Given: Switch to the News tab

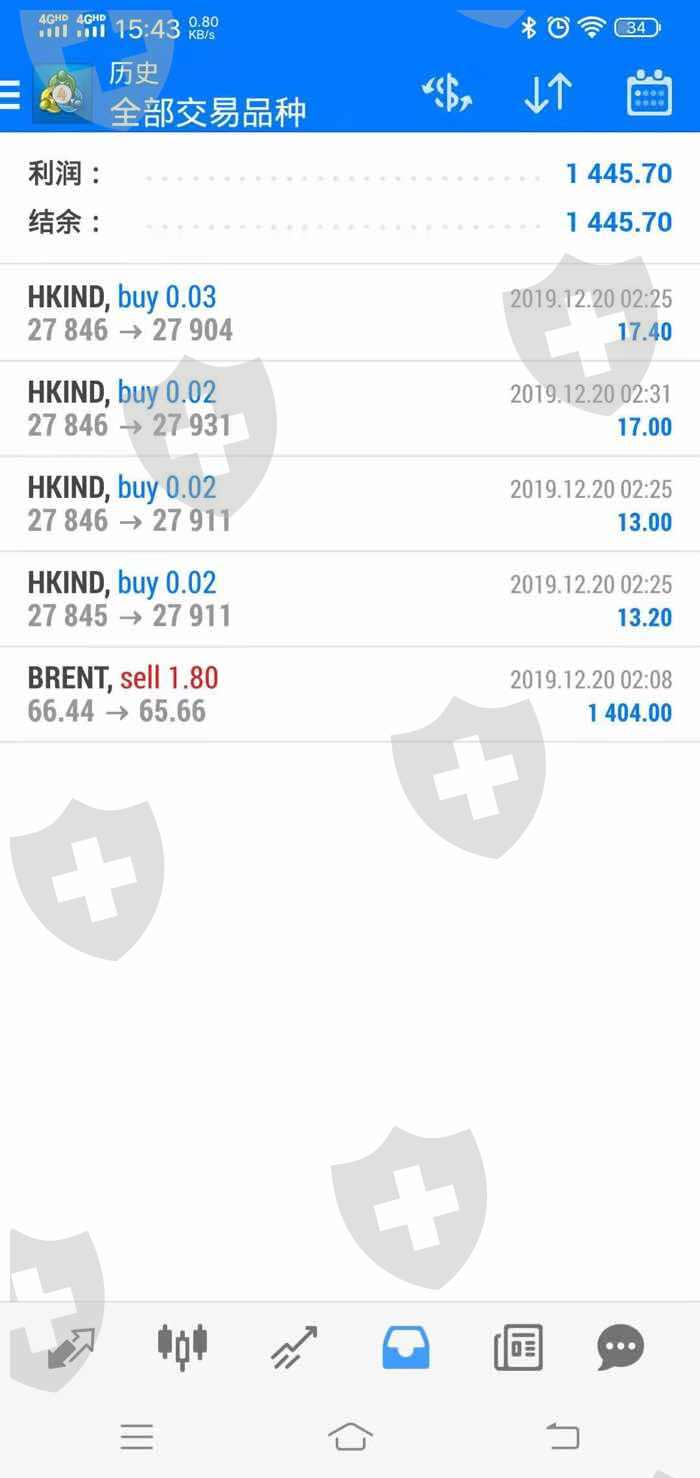Looking at the screenshot, I should click(x=518, y=1347).
